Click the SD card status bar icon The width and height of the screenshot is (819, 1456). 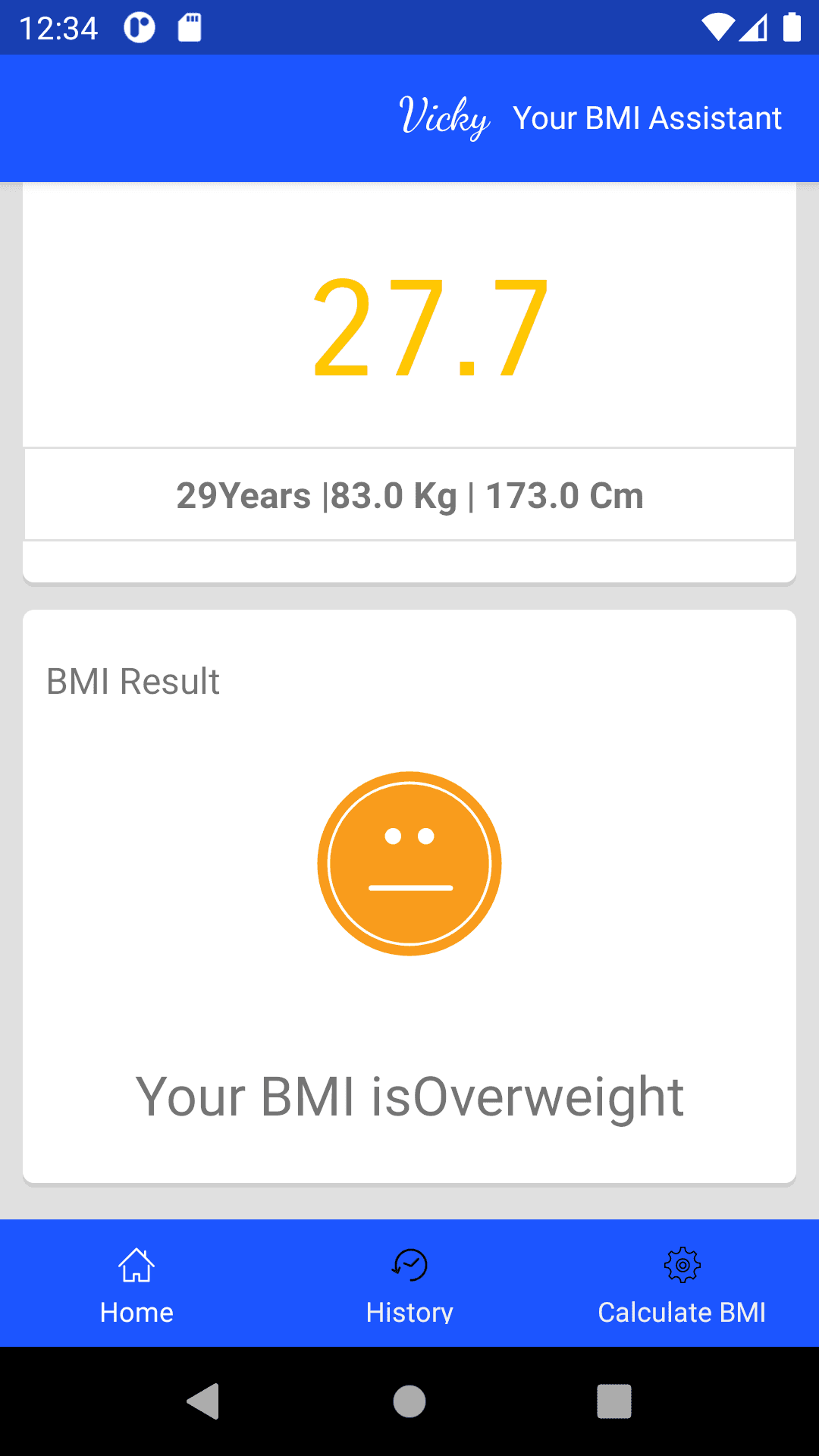coord(191,27)
